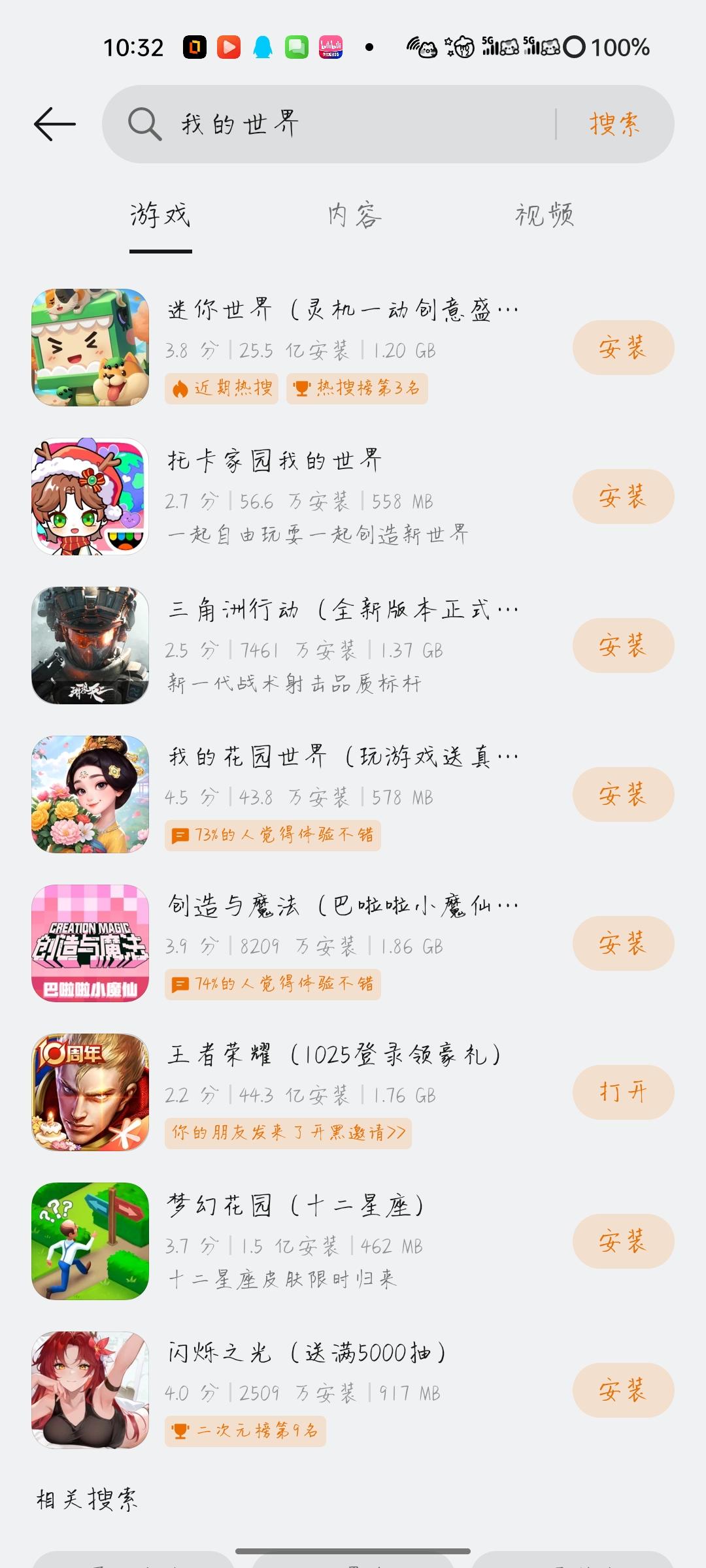The width and height of the screenshot is (706, 1568).
Task: Tap the 托卡家园我的世界 app icon
Action: (90, 497)
